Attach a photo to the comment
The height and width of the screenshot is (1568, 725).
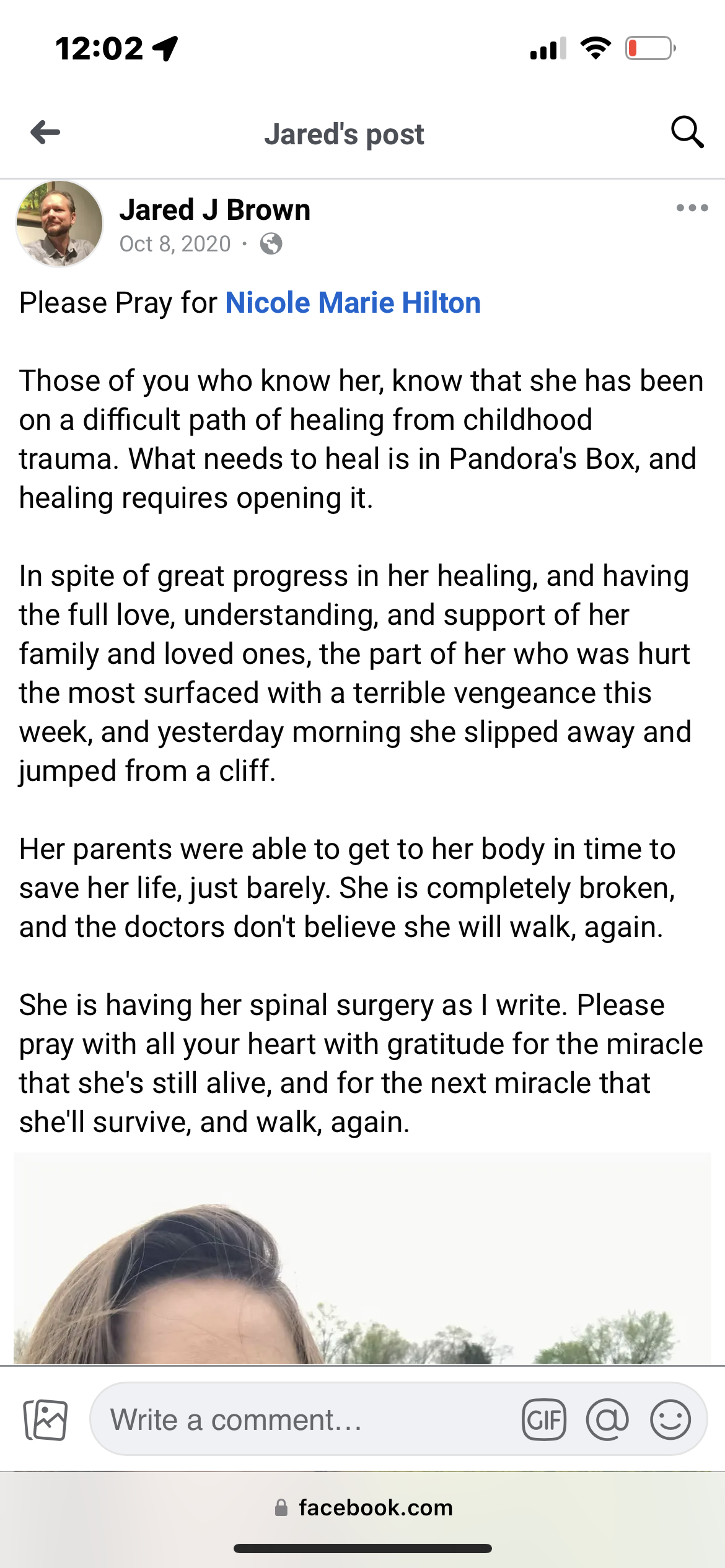pyautogui.click(x=45, y=1419)
